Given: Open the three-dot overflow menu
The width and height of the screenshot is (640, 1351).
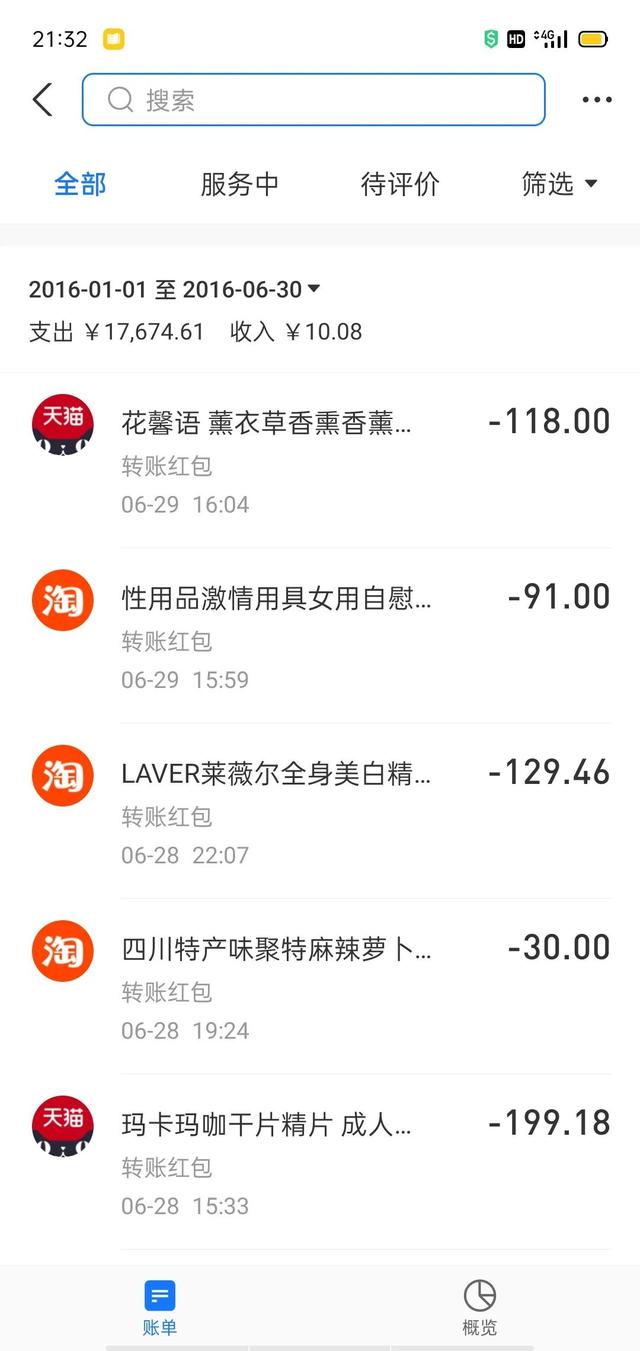Looking at the screenshot, I should [x=596, y=100].
